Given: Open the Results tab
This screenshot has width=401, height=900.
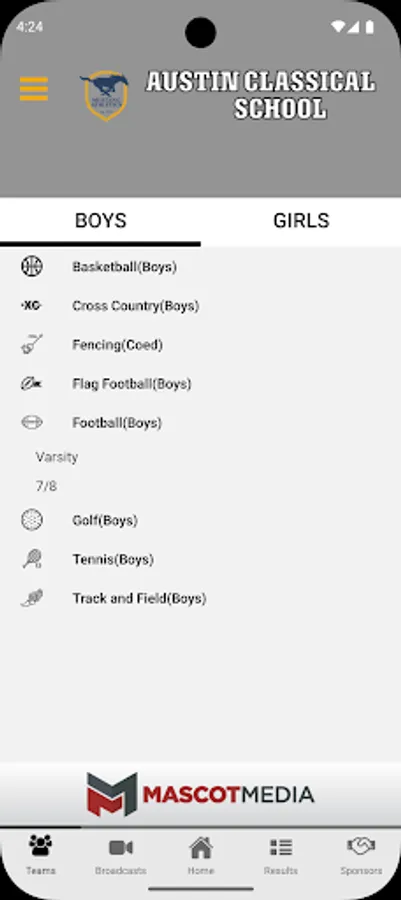Looking at the screenshot, I should [281, 855].
